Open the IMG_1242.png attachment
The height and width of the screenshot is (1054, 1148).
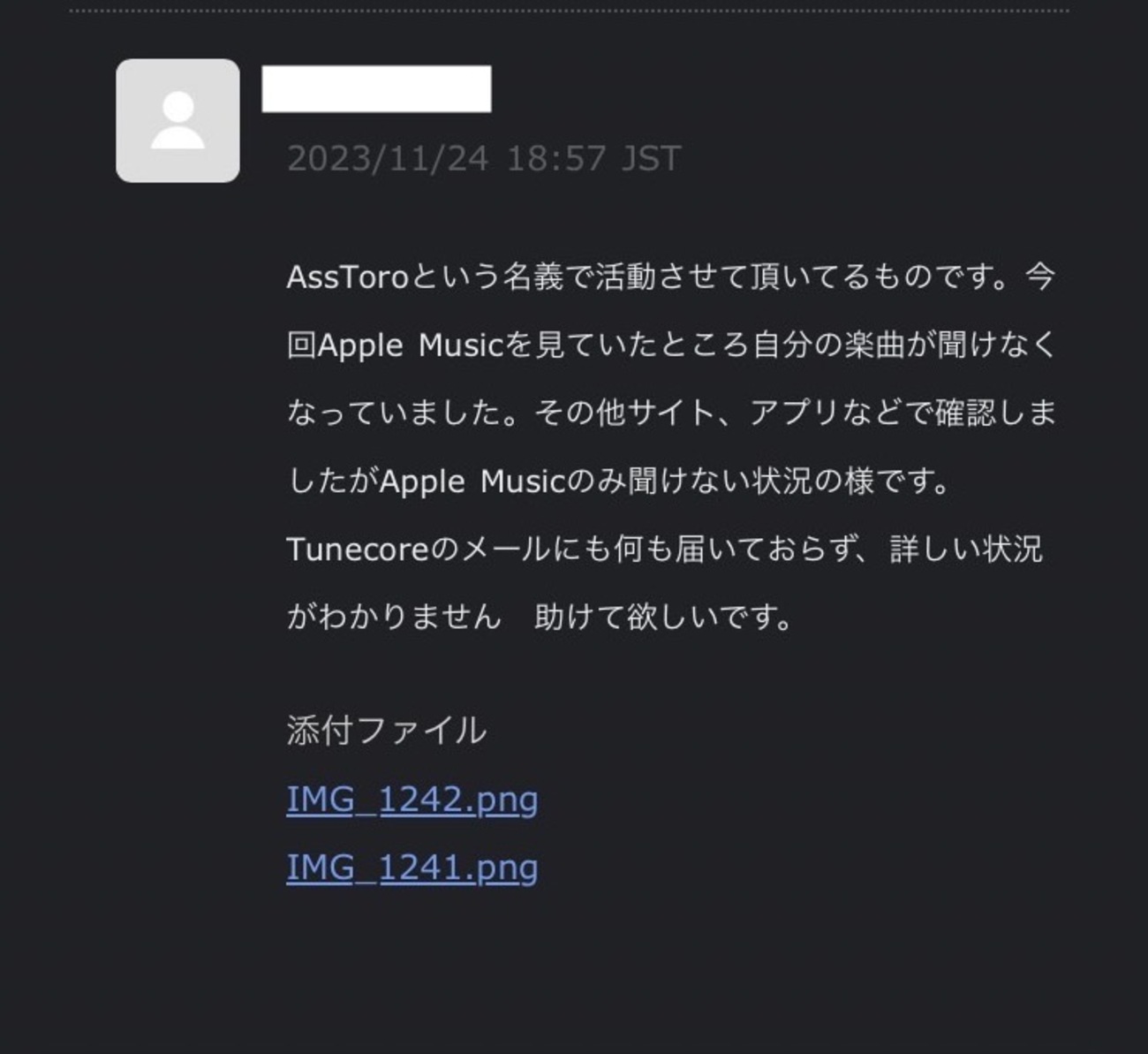click(412, 799)
